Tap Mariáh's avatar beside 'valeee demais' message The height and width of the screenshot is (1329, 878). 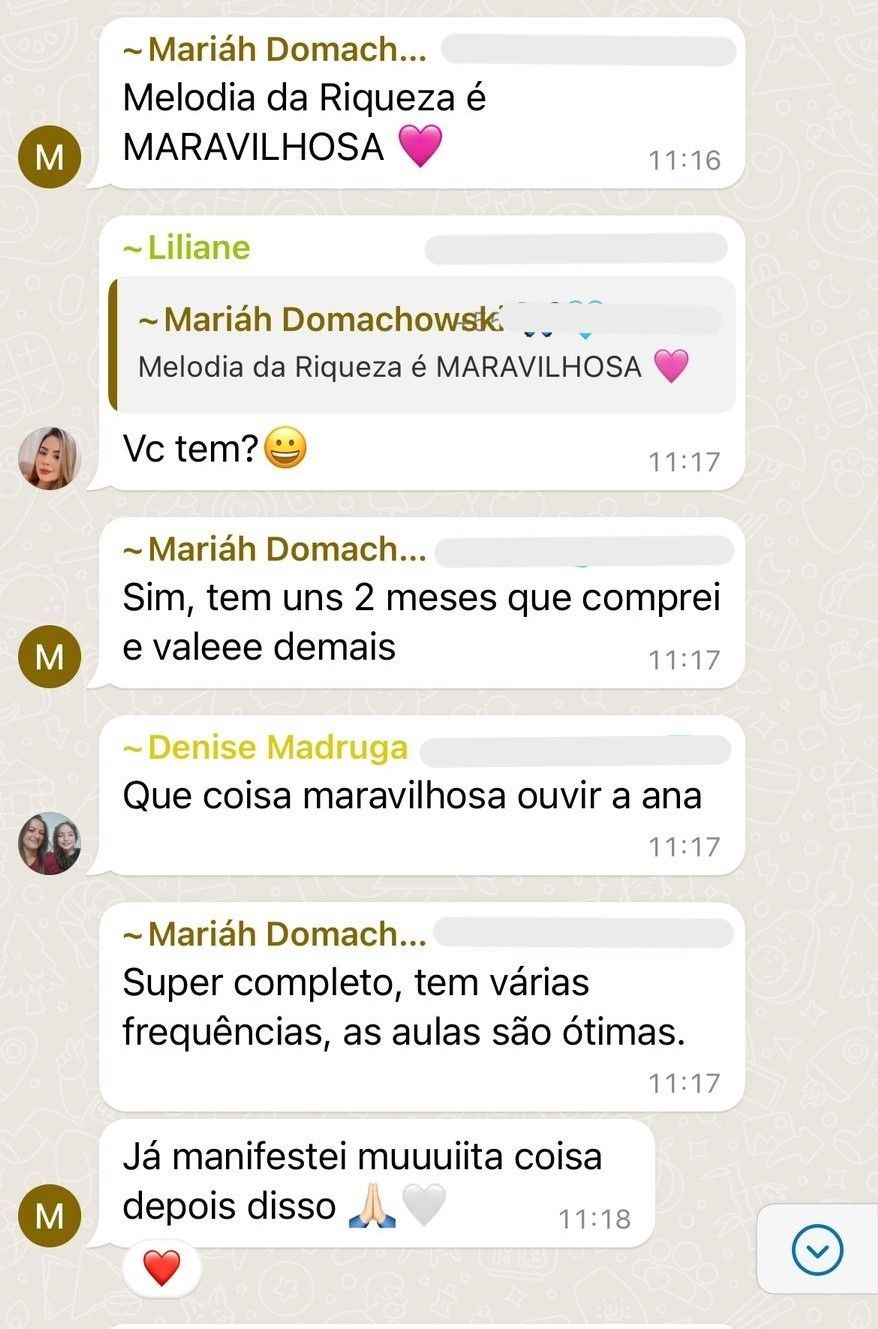coord(49,657)
